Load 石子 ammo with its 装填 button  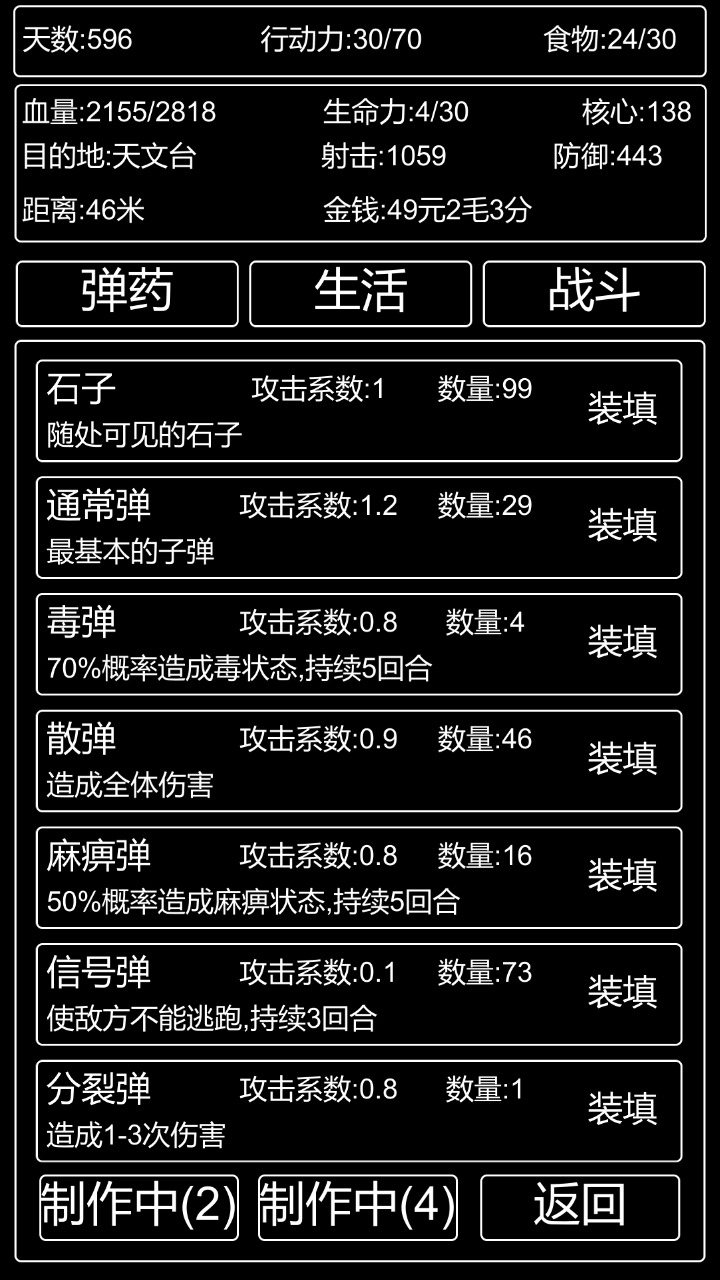pos(622,410)
